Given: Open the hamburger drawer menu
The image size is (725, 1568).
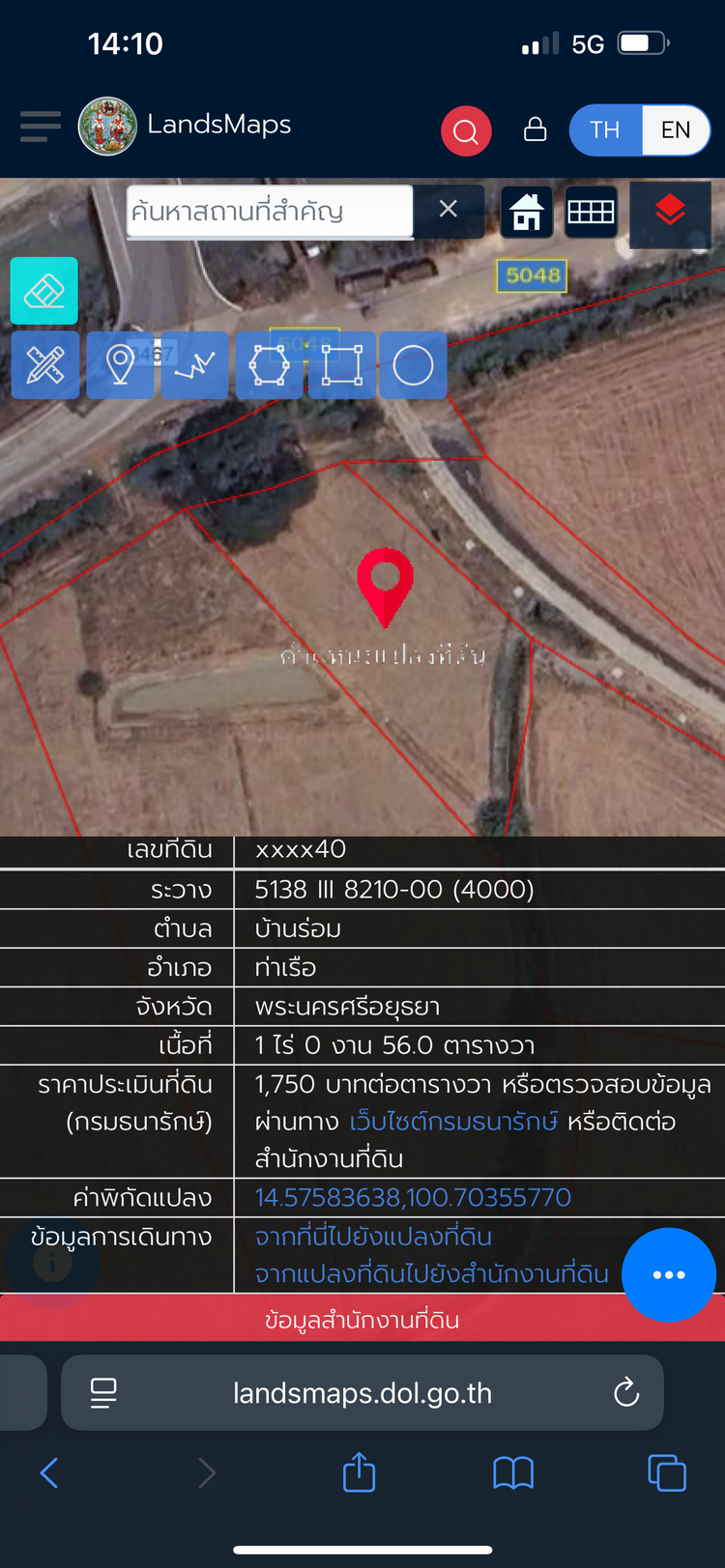Looking at the screenshot, I should click(x=40, y=127).
